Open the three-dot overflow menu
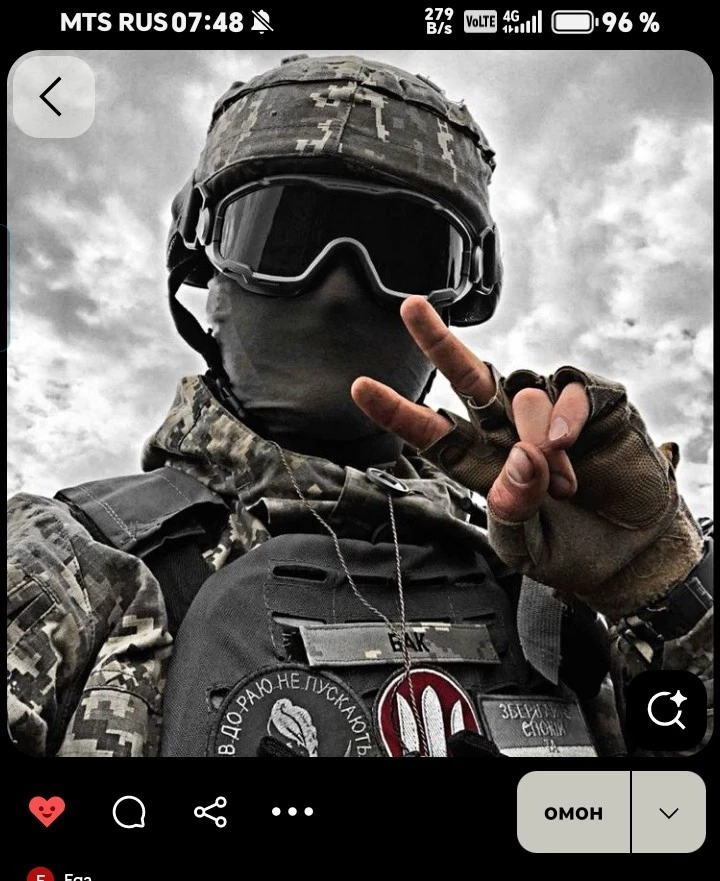 [292, 812]
